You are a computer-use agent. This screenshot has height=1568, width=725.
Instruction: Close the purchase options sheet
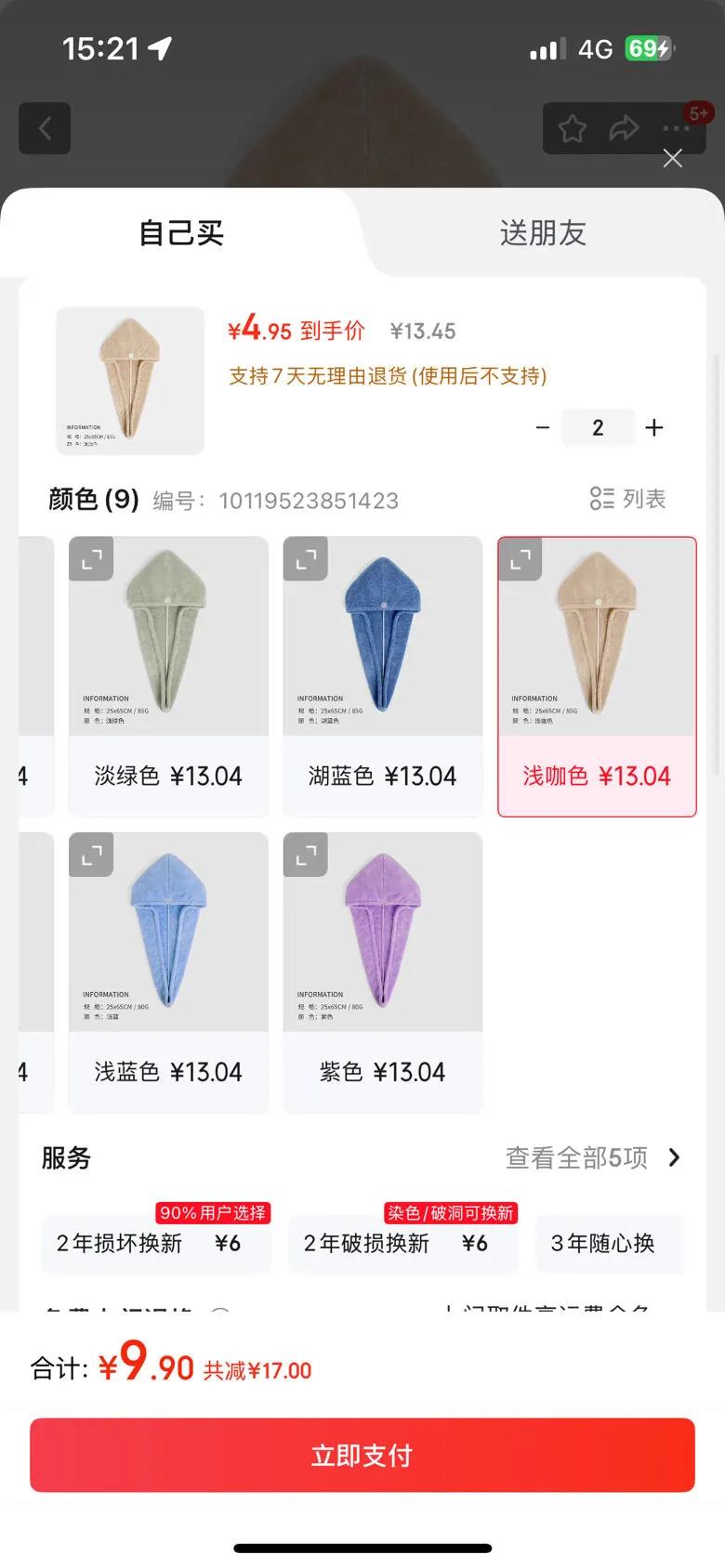coord(673,159)
